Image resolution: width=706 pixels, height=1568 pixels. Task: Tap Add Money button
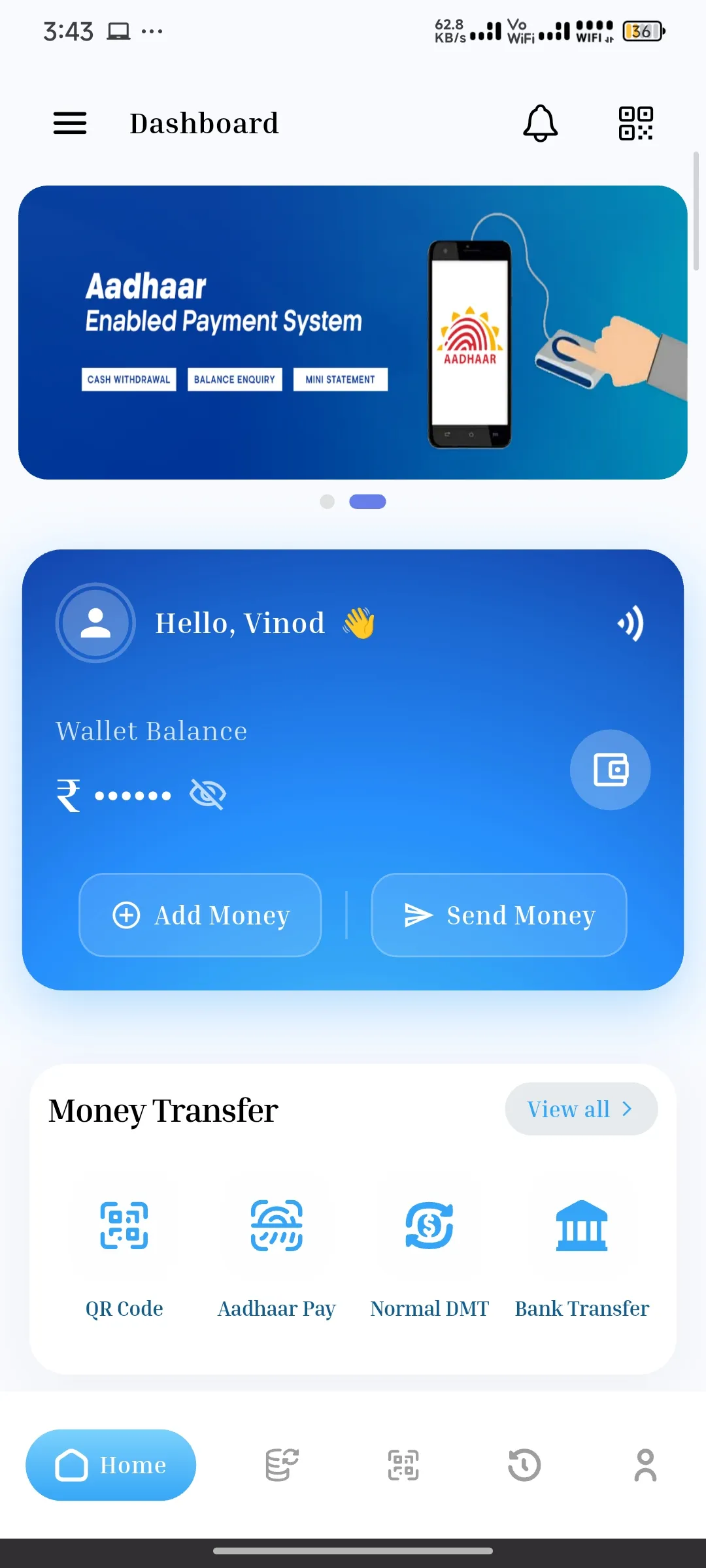pyautogui.click(x=200, y=915)
